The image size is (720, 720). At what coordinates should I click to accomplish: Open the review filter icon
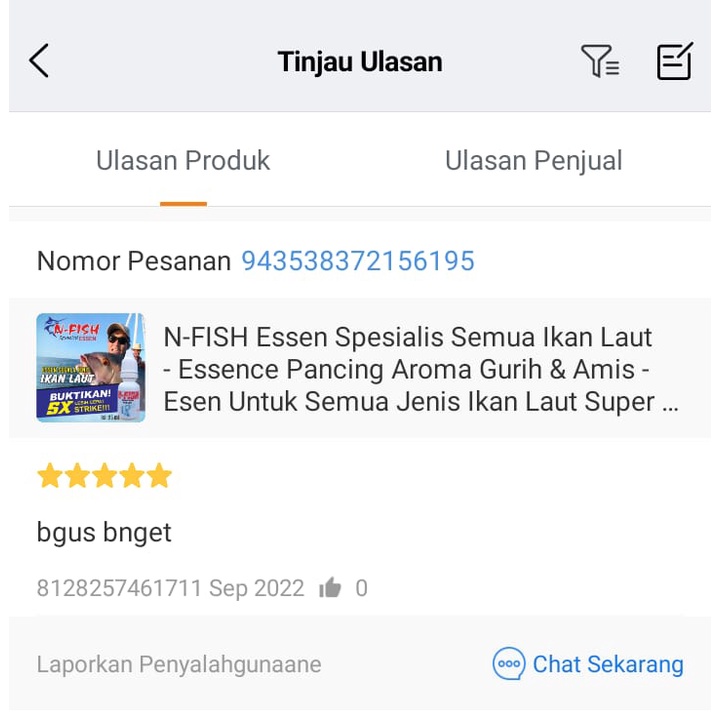click(600, 61)
